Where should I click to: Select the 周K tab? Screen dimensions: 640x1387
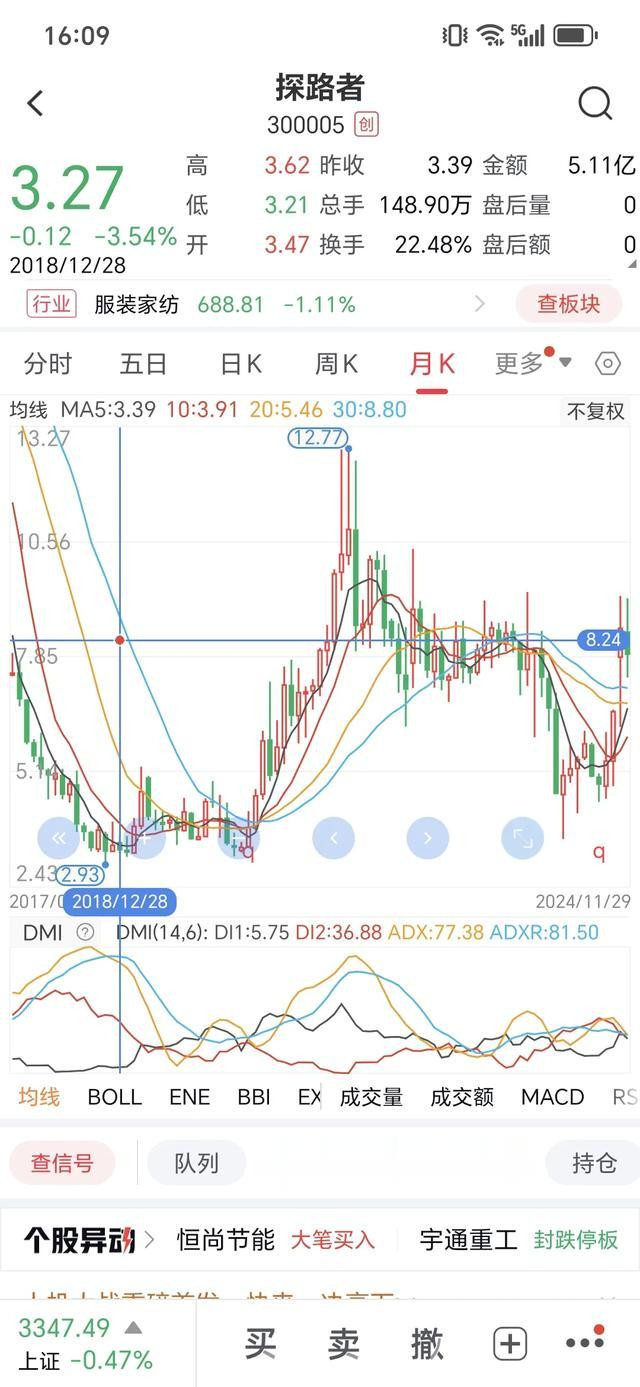point(336,364)
